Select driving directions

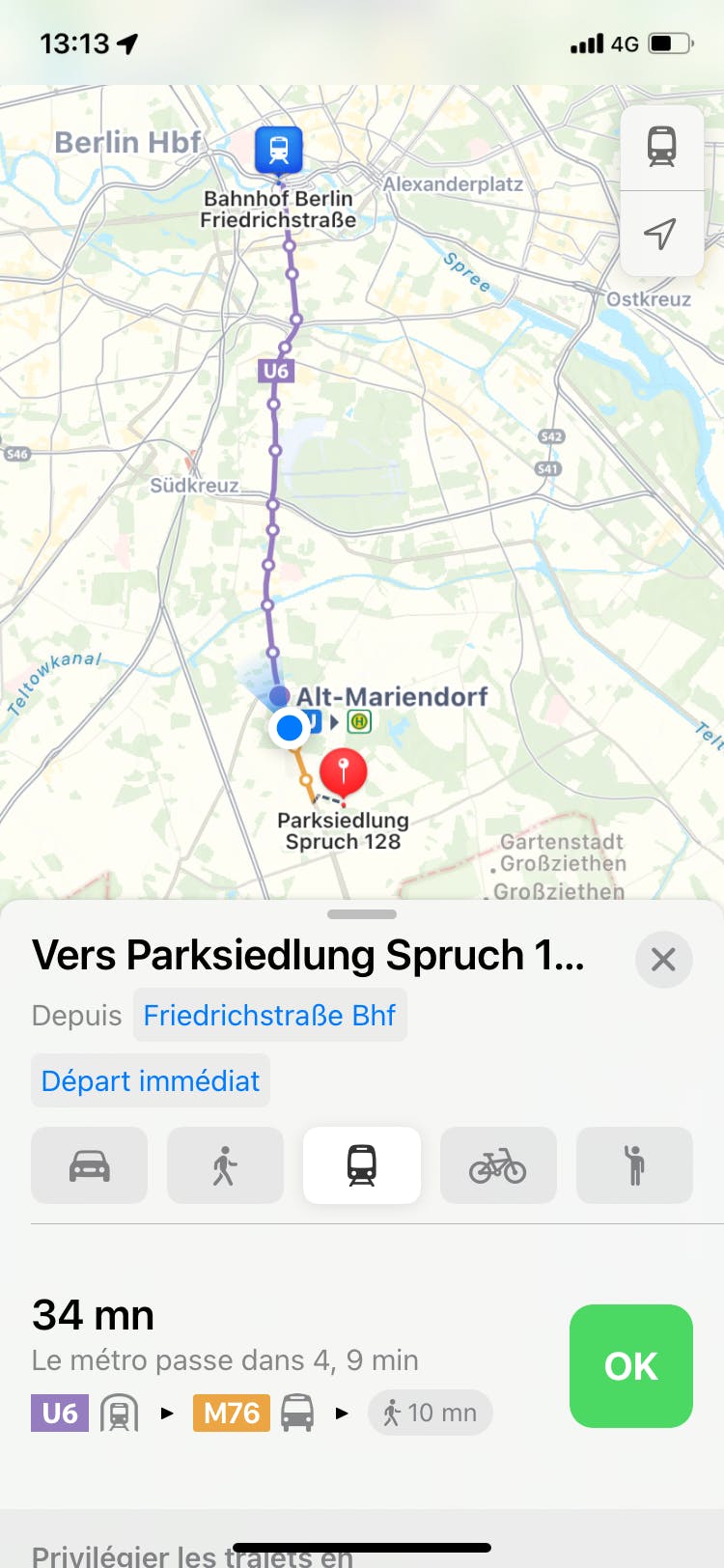[90, 1165]
